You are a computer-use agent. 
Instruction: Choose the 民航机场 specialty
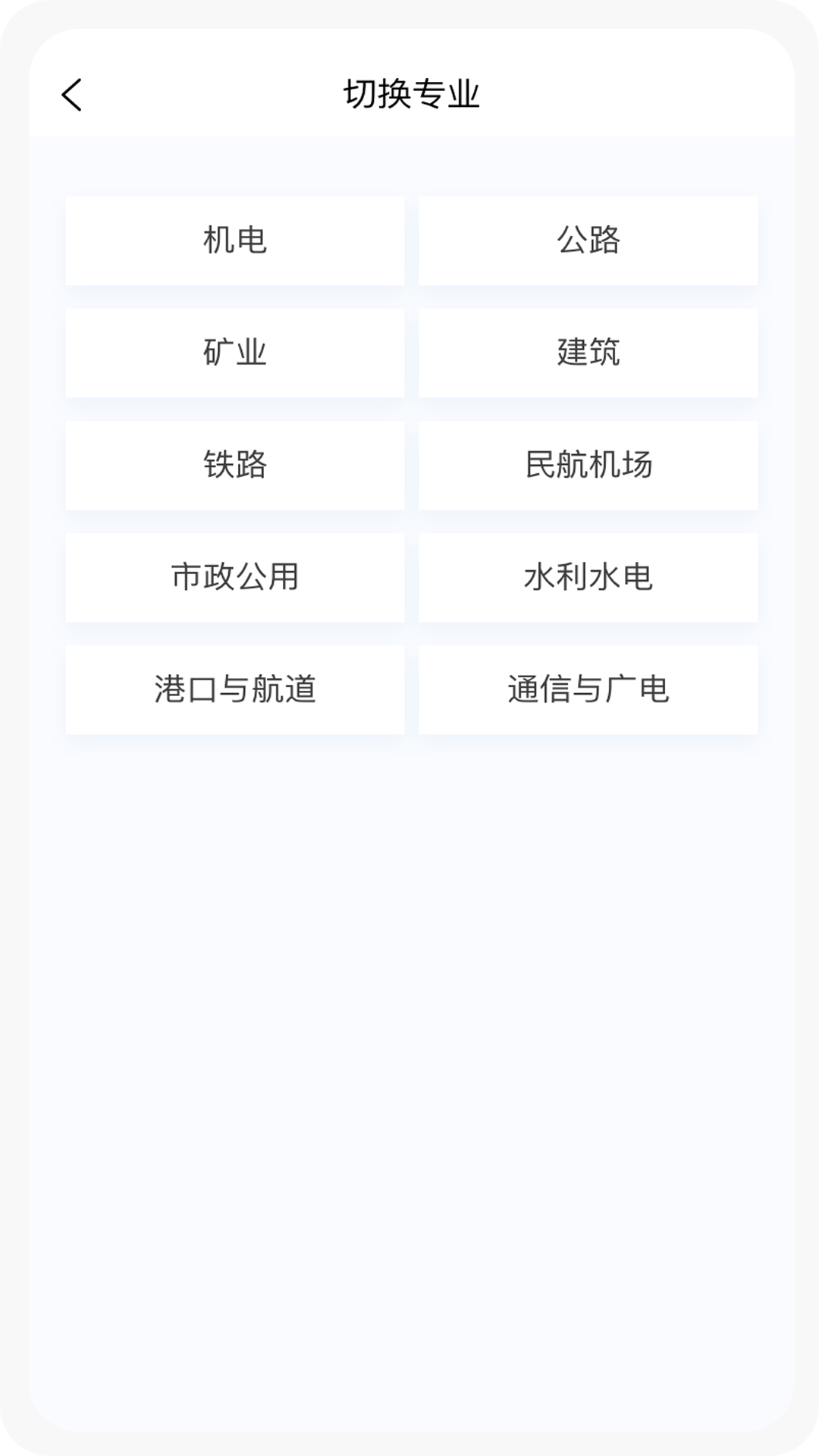click(x=588, y=465)
